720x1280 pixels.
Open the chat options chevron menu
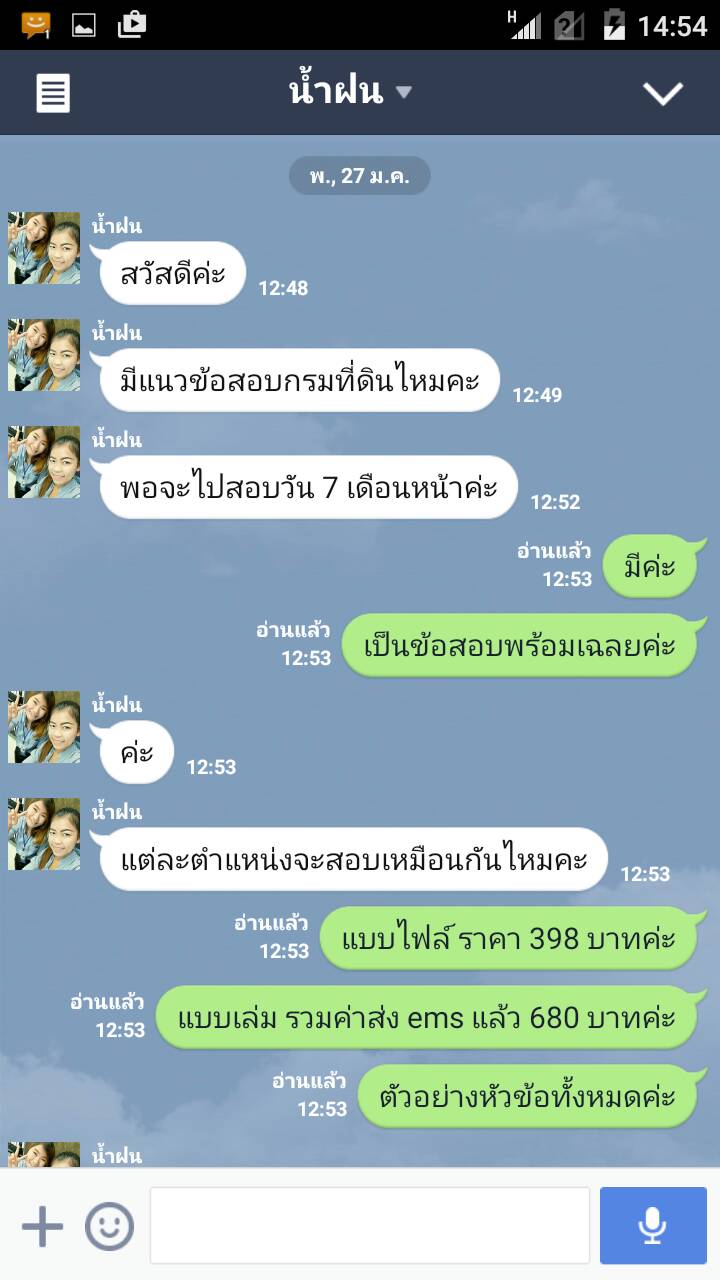(x=662, y=93)
